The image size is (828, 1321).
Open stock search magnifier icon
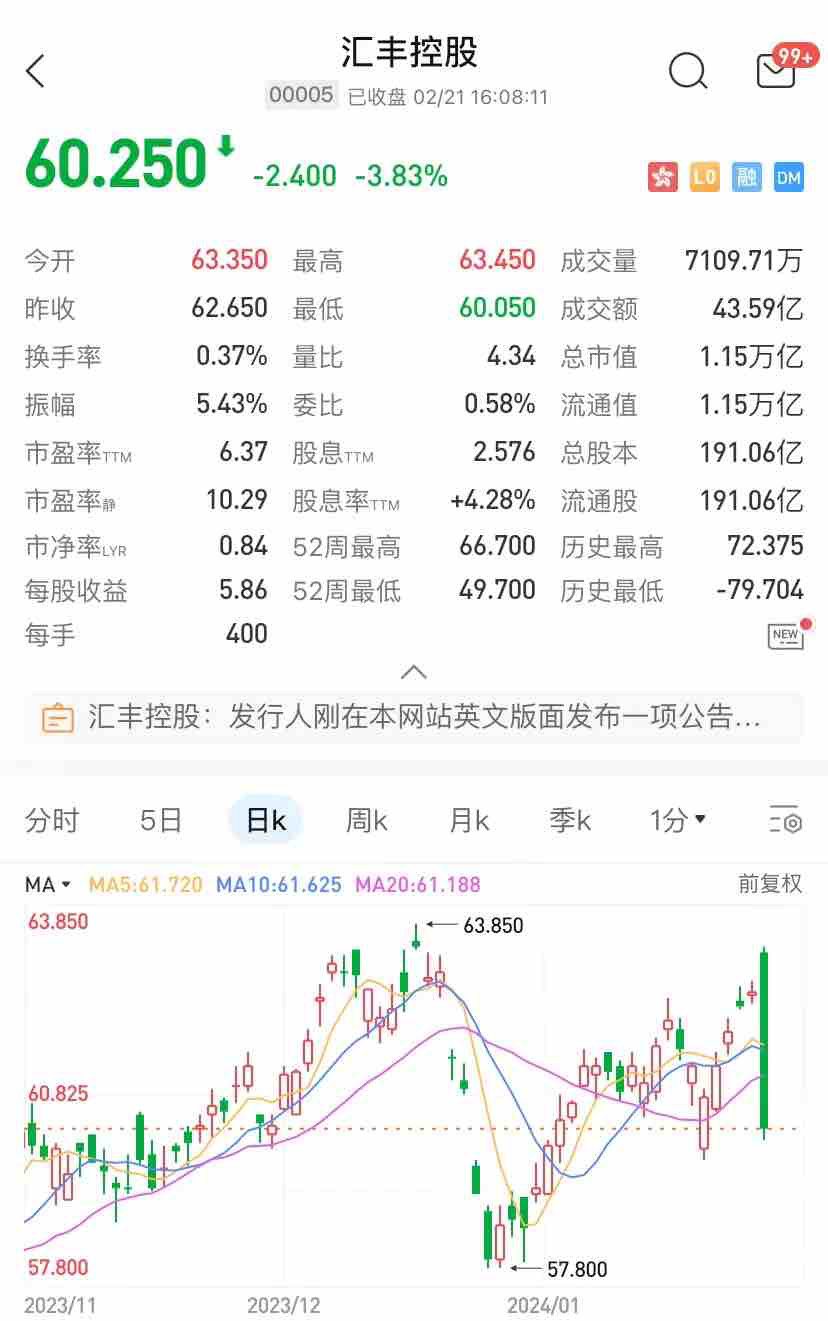(x=688, y=71)
